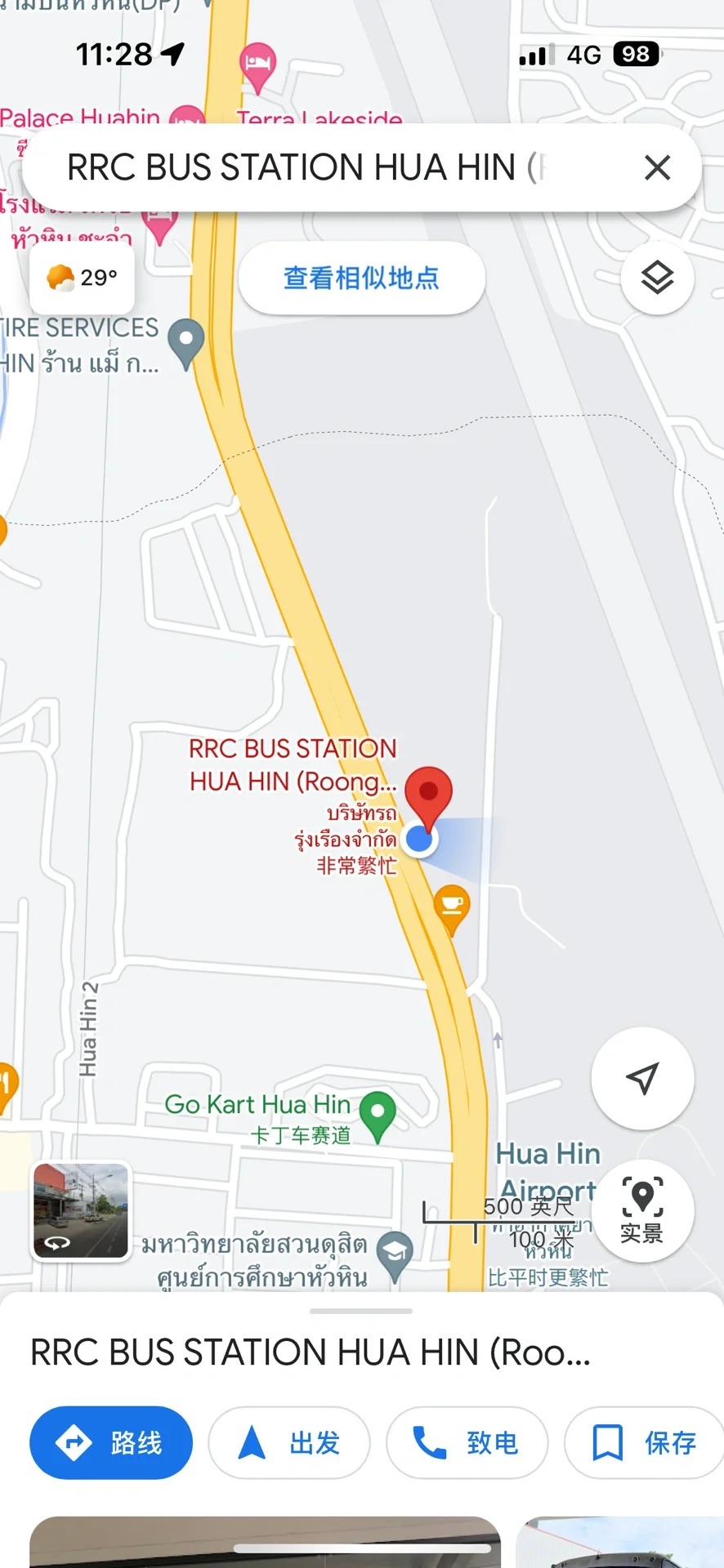Tap the red RRC Bus Station marker
The image size is (724, 1568).
[429, 794]
